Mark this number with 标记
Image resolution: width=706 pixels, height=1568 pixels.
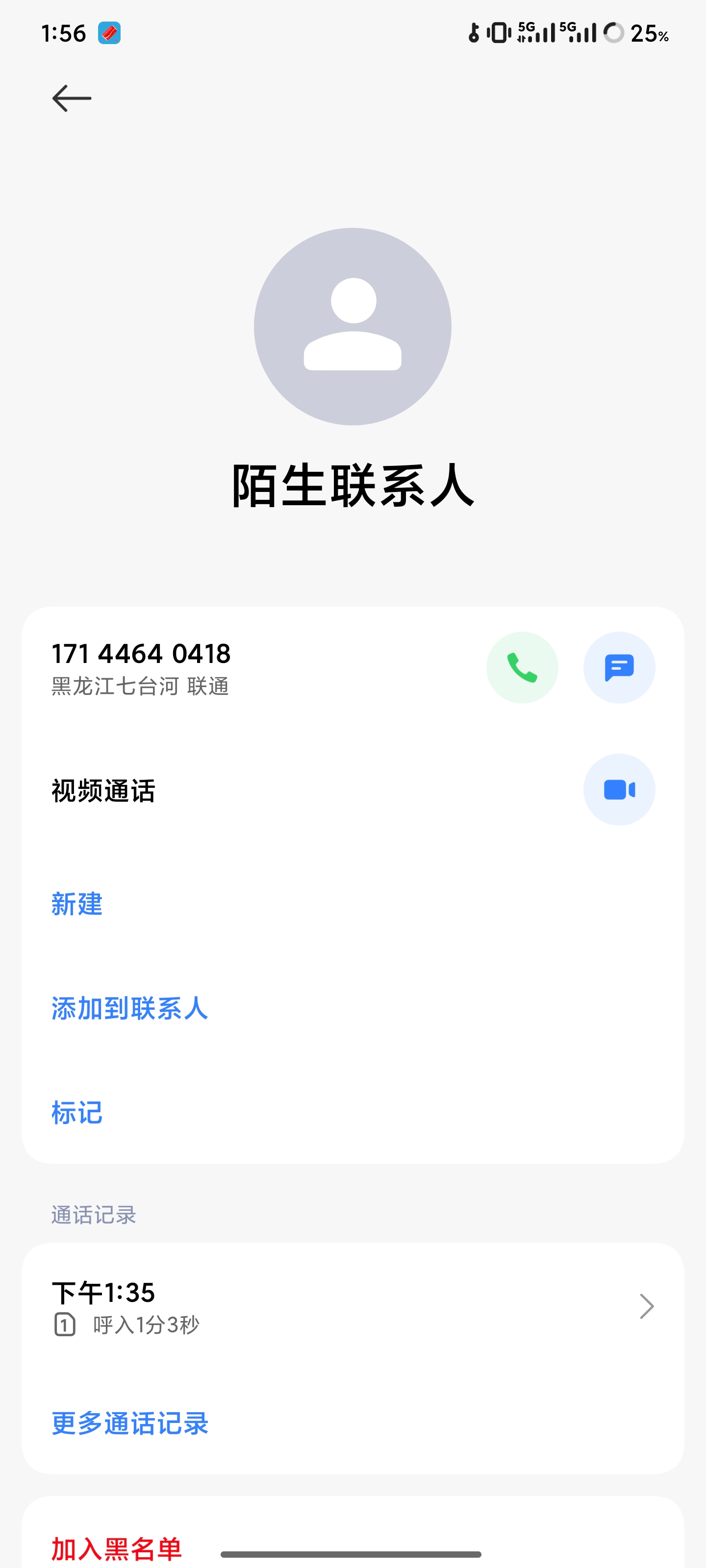(x=77, y=1113)
